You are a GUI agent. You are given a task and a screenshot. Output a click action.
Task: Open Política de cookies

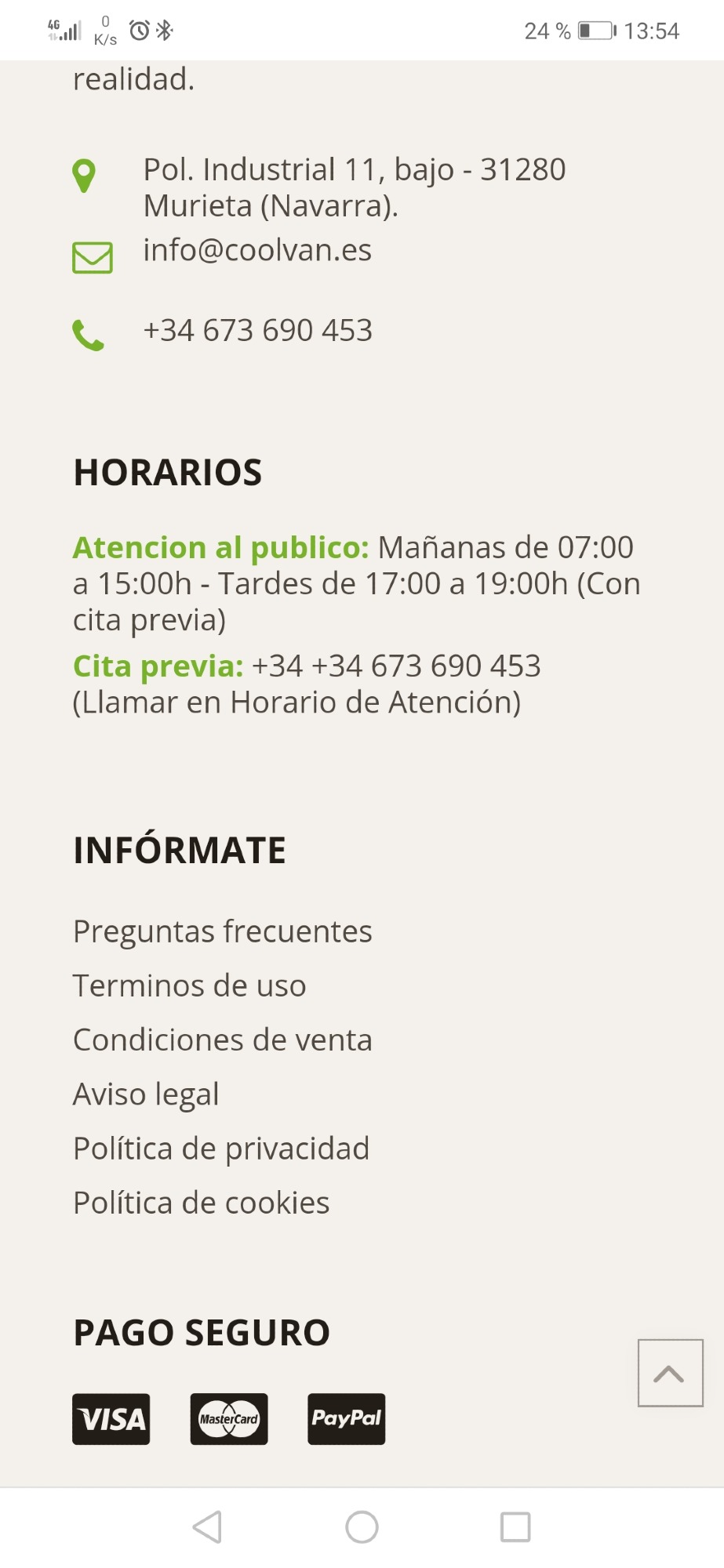point(202,1203)
